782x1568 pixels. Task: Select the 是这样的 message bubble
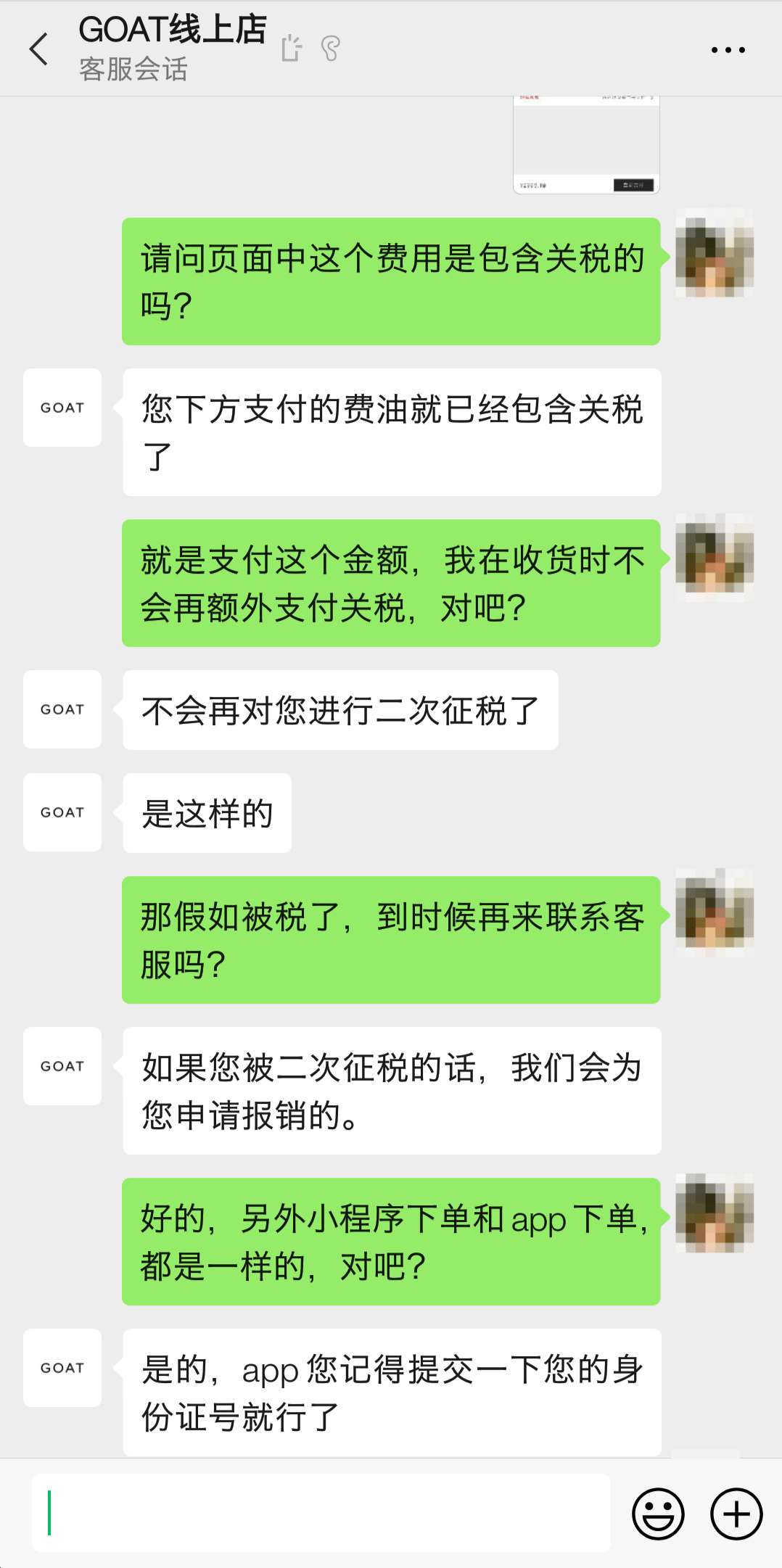tap(206, 812)
